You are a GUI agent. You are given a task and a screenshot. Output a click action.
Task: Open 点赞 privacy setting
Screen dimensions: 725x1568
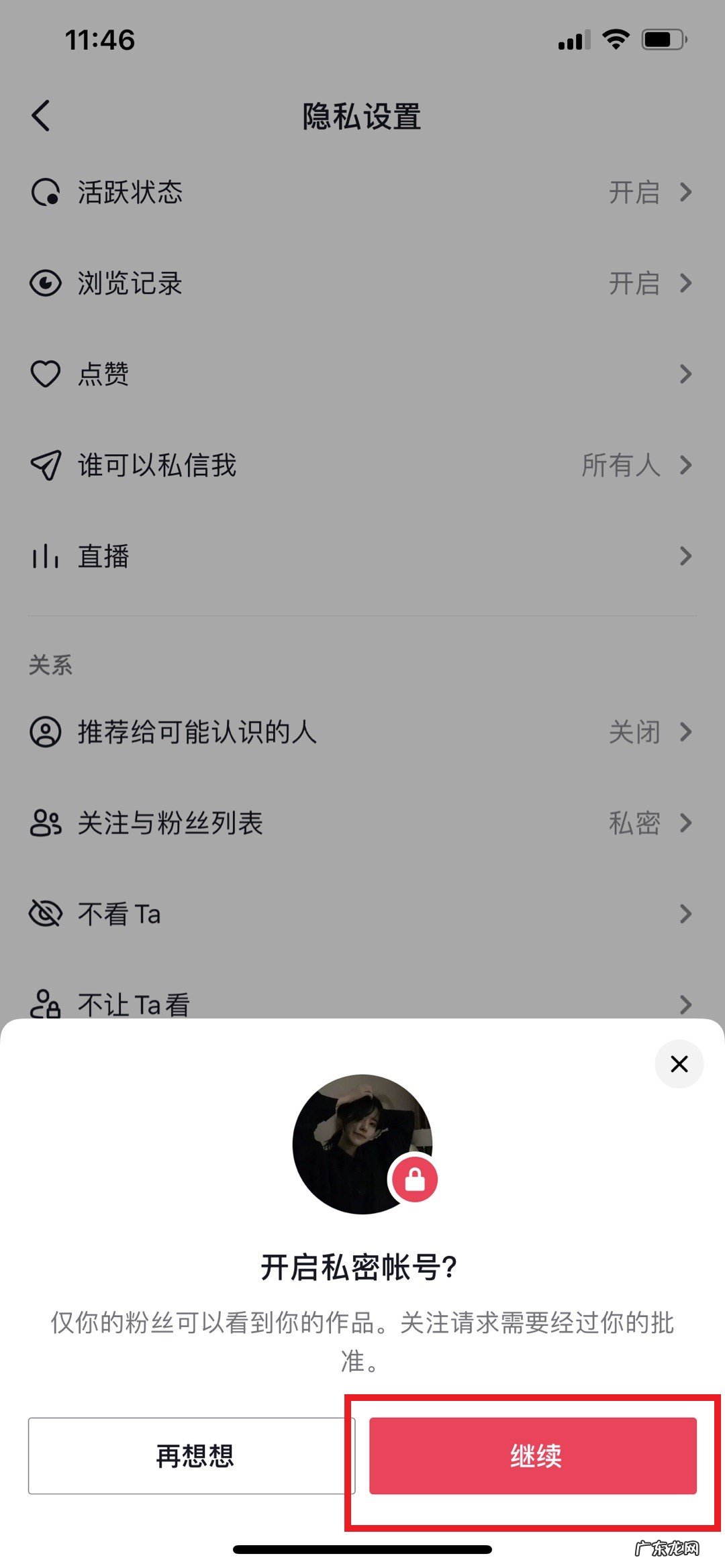tap(362, 374)
